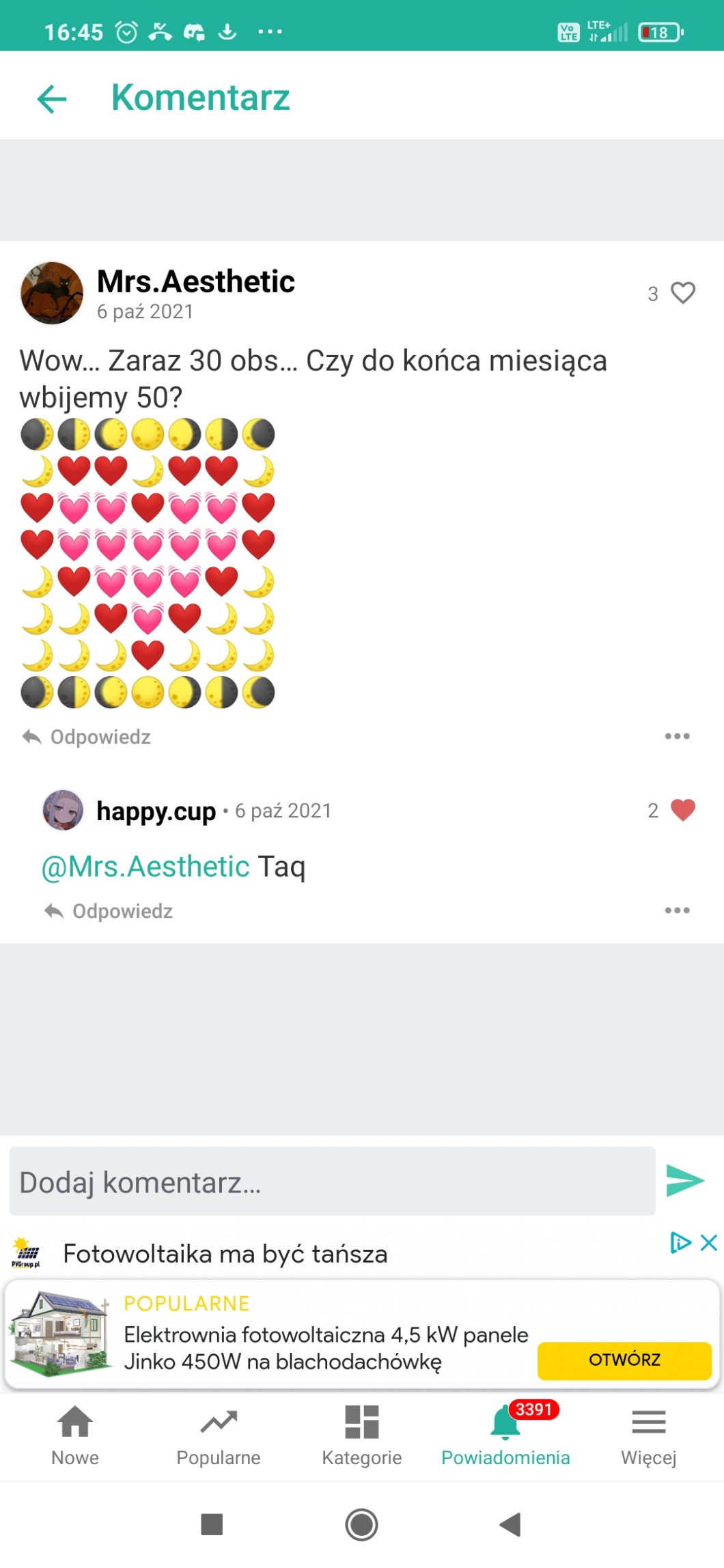
Task: Focus the Dodaj komentarz field
Action: click(332, 1182)
